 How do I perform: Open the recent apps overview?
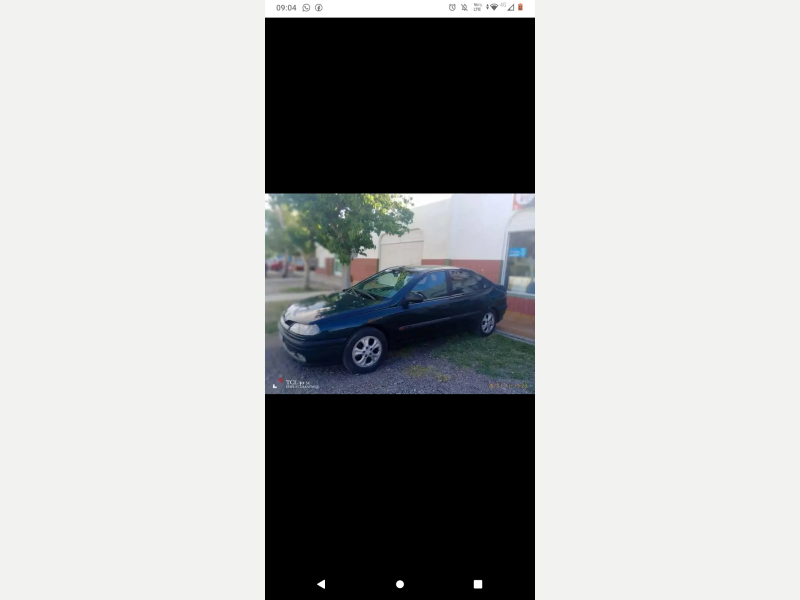(478, 584)
